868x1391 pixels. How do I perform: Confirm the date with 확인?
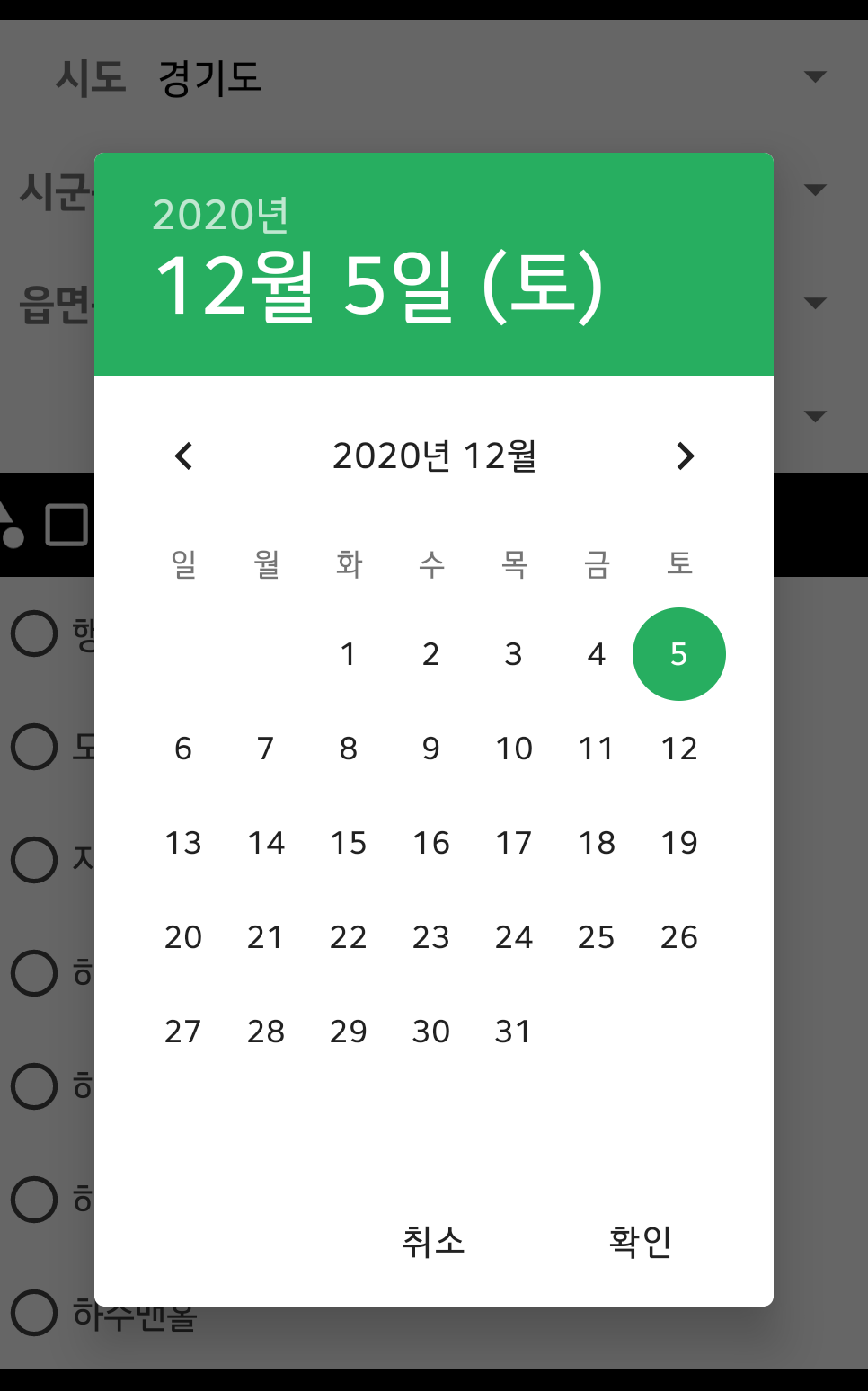641,1242
